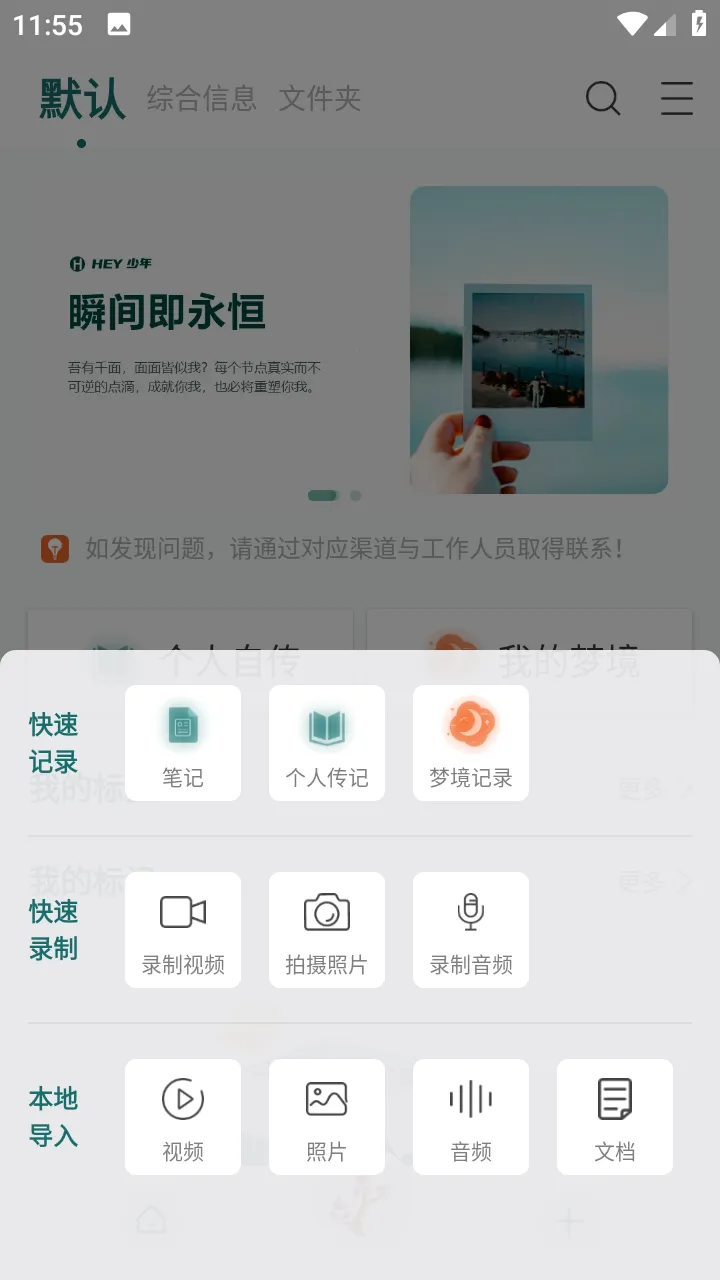Import a local 视频 file
The image size is (720, 1280).
(183, 1116)
